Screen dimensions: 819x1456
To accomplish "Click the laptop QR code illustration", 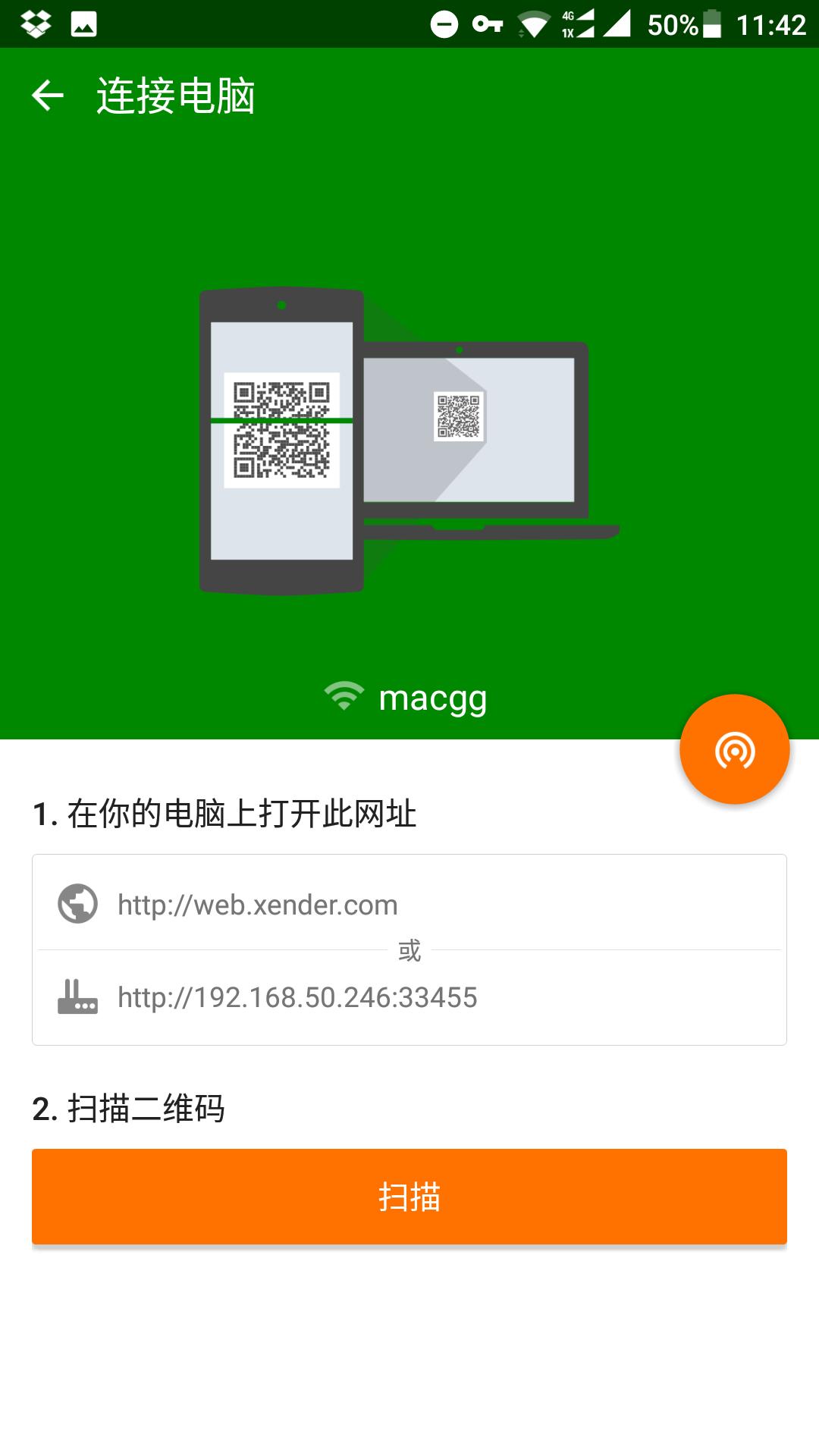I will click(459, 417).
